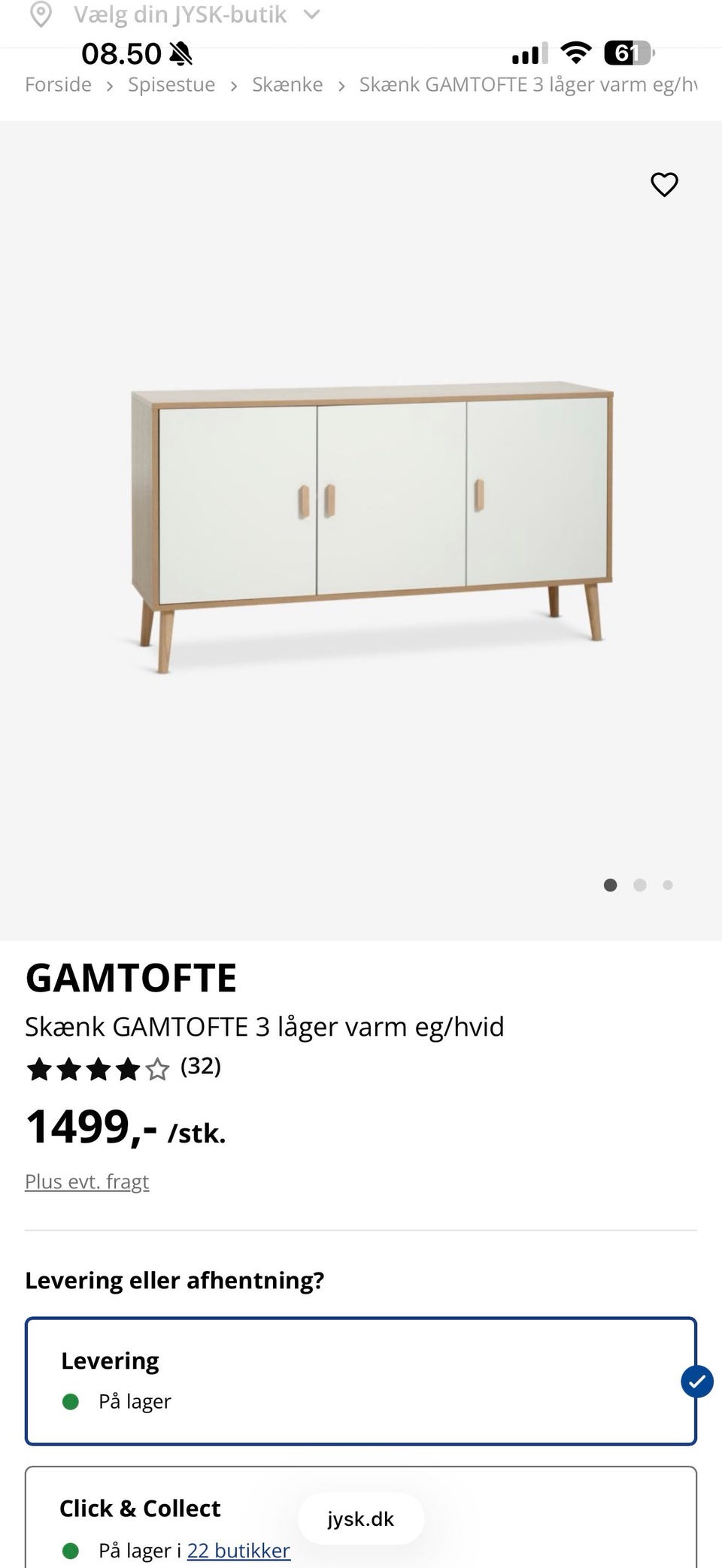Open the reviews count (32)
Viewport: 722px width, 1568px height.
tap(200, 1066)
